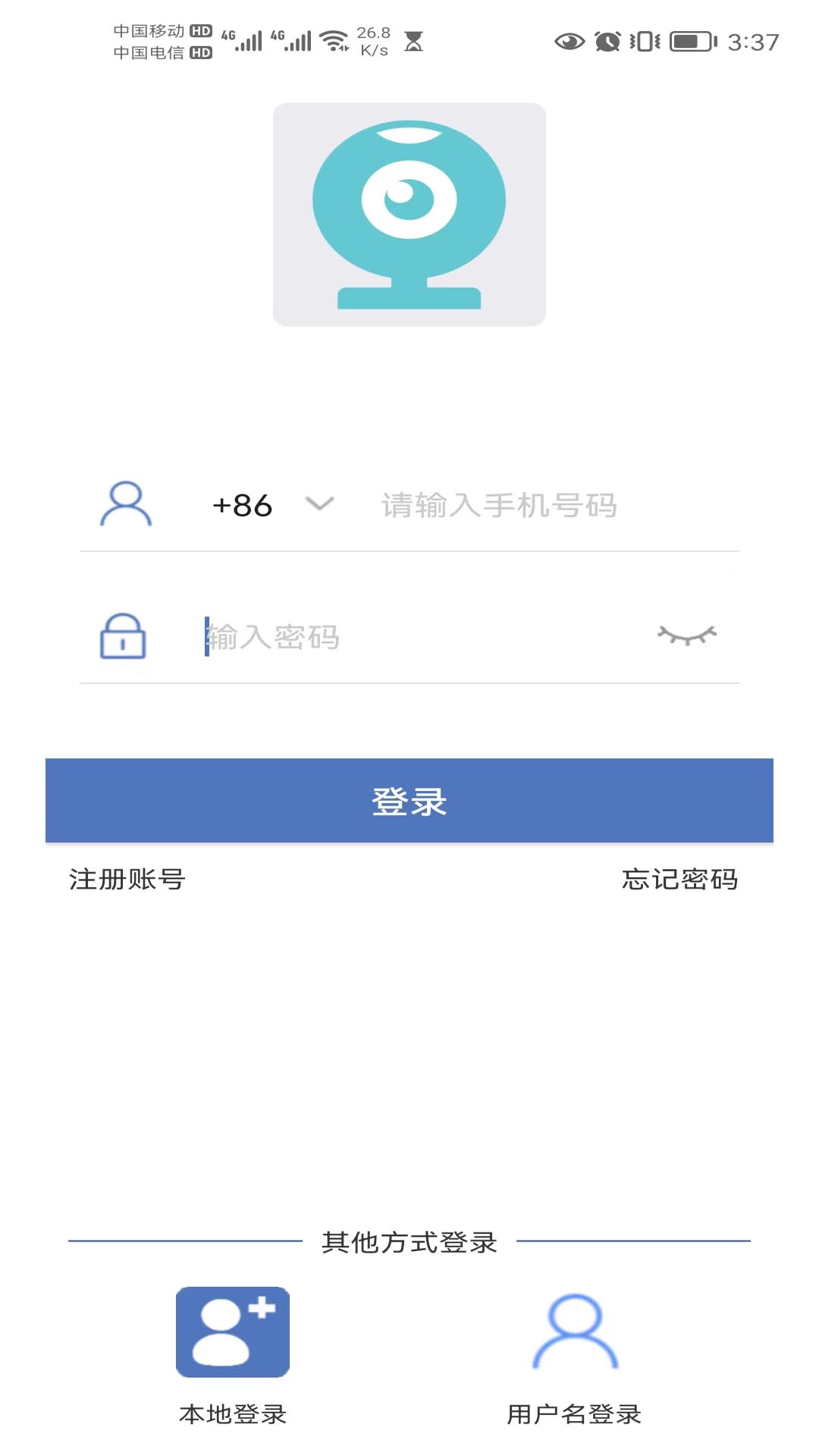The width and height of the screenshot is (819, 1456).
Task: Open the +86 country code dropdown
Action: point(273,505)
